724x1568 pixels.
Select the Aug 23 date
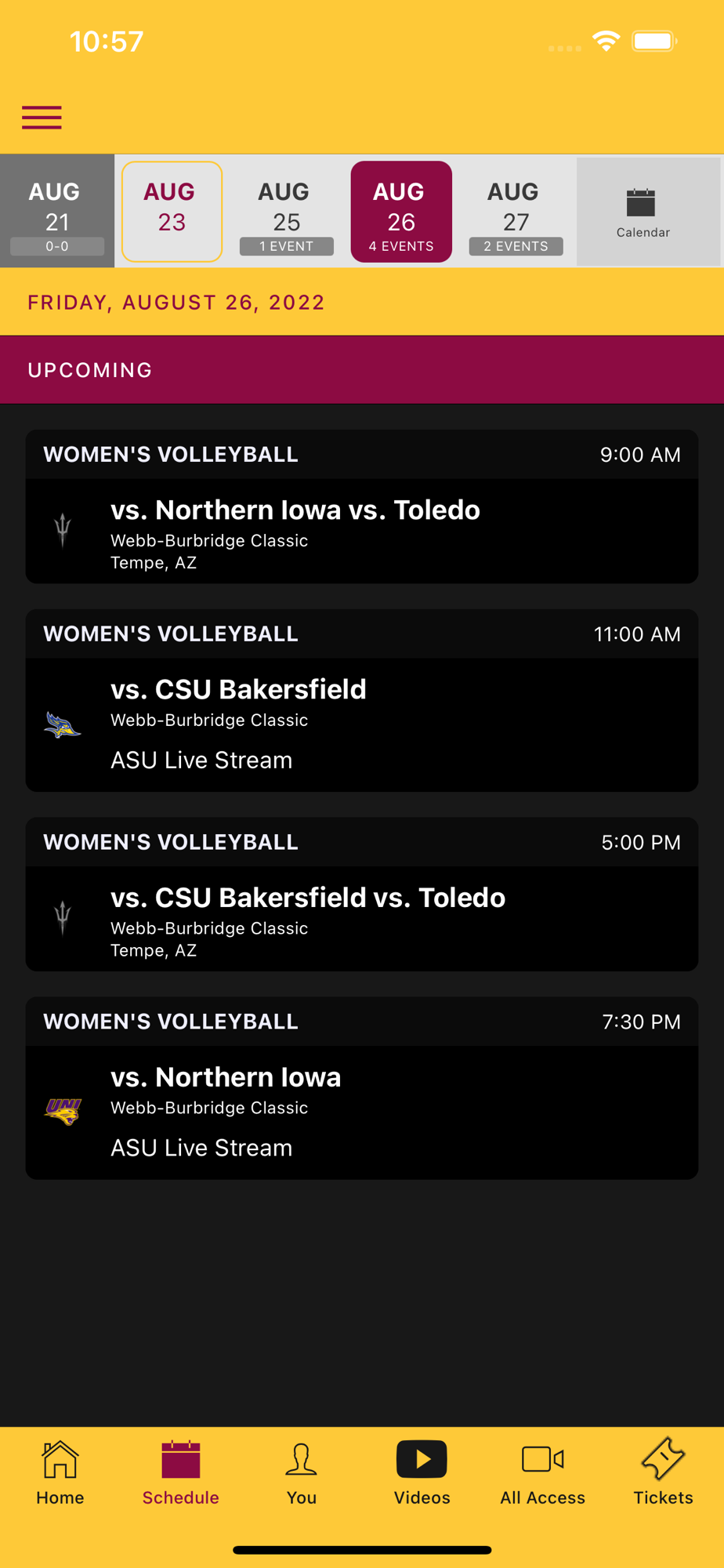tap(172, 212)
